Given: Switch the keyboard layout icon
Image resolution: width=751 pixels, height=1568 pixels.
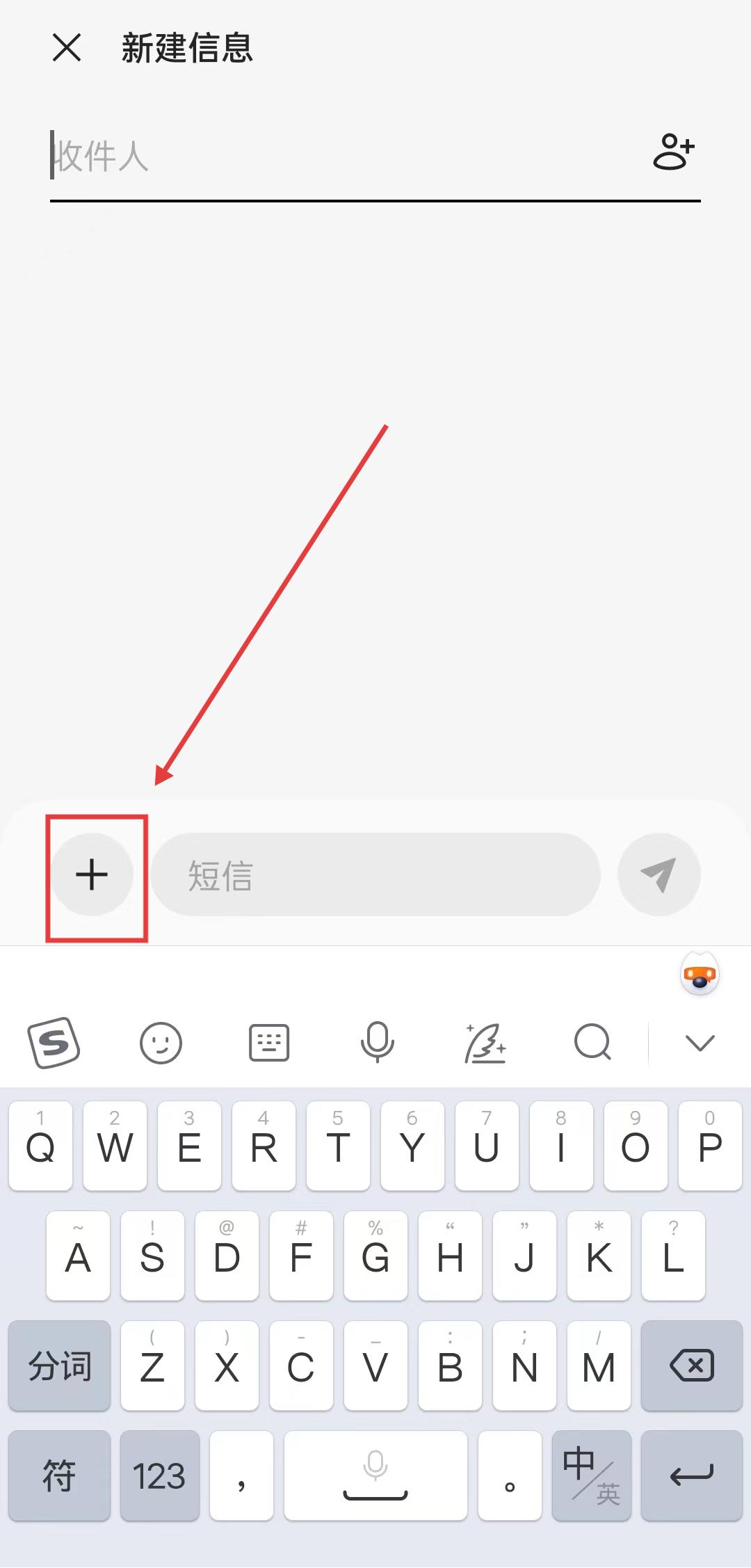Looking at the screenshot, I should point(269,1043).
